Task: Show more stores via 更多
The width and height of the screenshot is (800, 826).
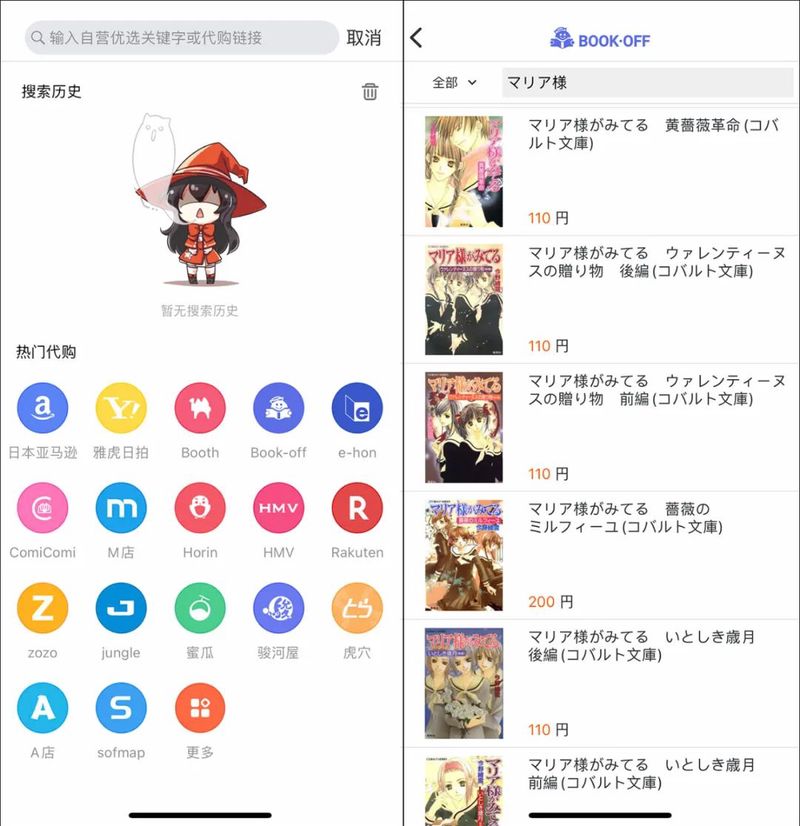Action: 200,708
